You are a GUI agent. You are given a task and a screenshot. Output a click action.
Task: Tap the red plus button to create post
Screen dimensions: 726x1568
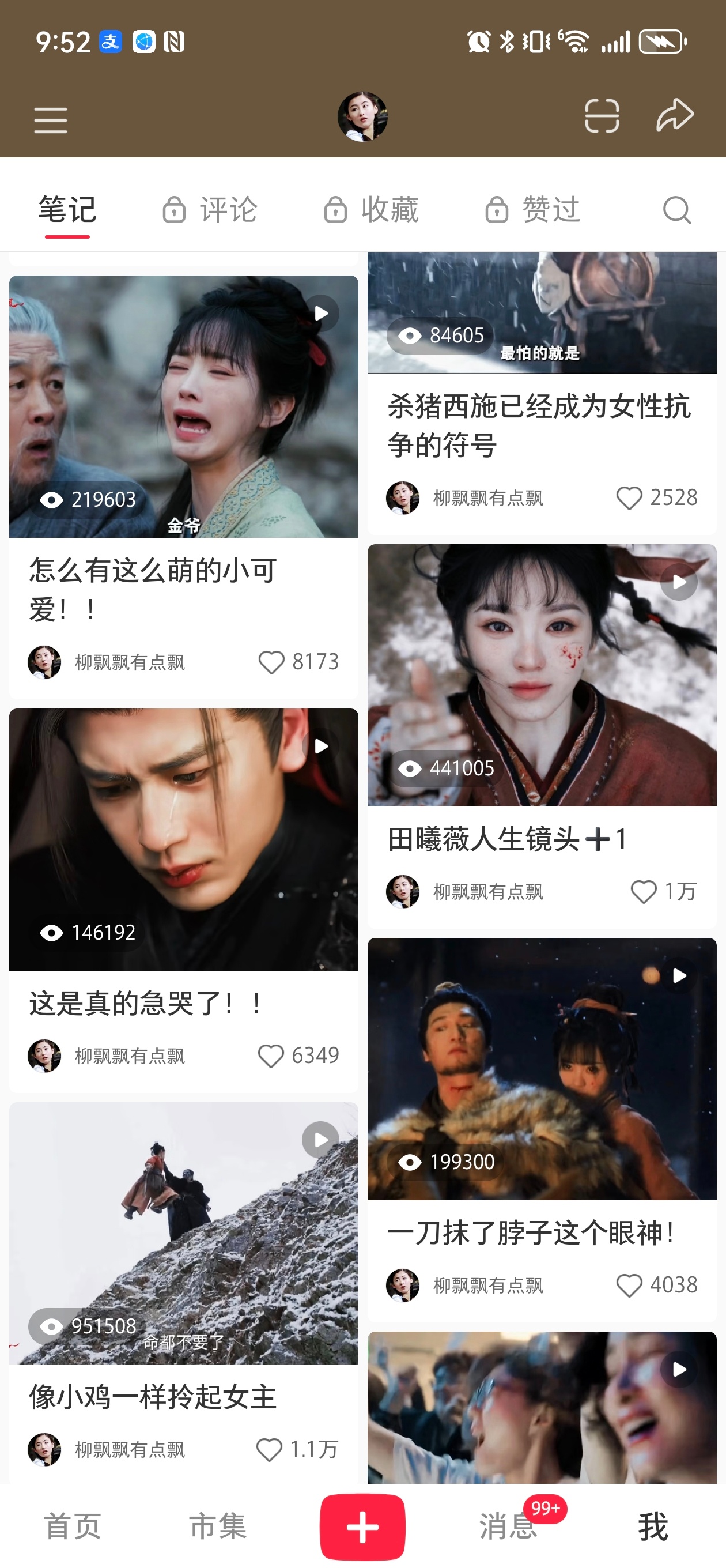[x=362, y=1527]
